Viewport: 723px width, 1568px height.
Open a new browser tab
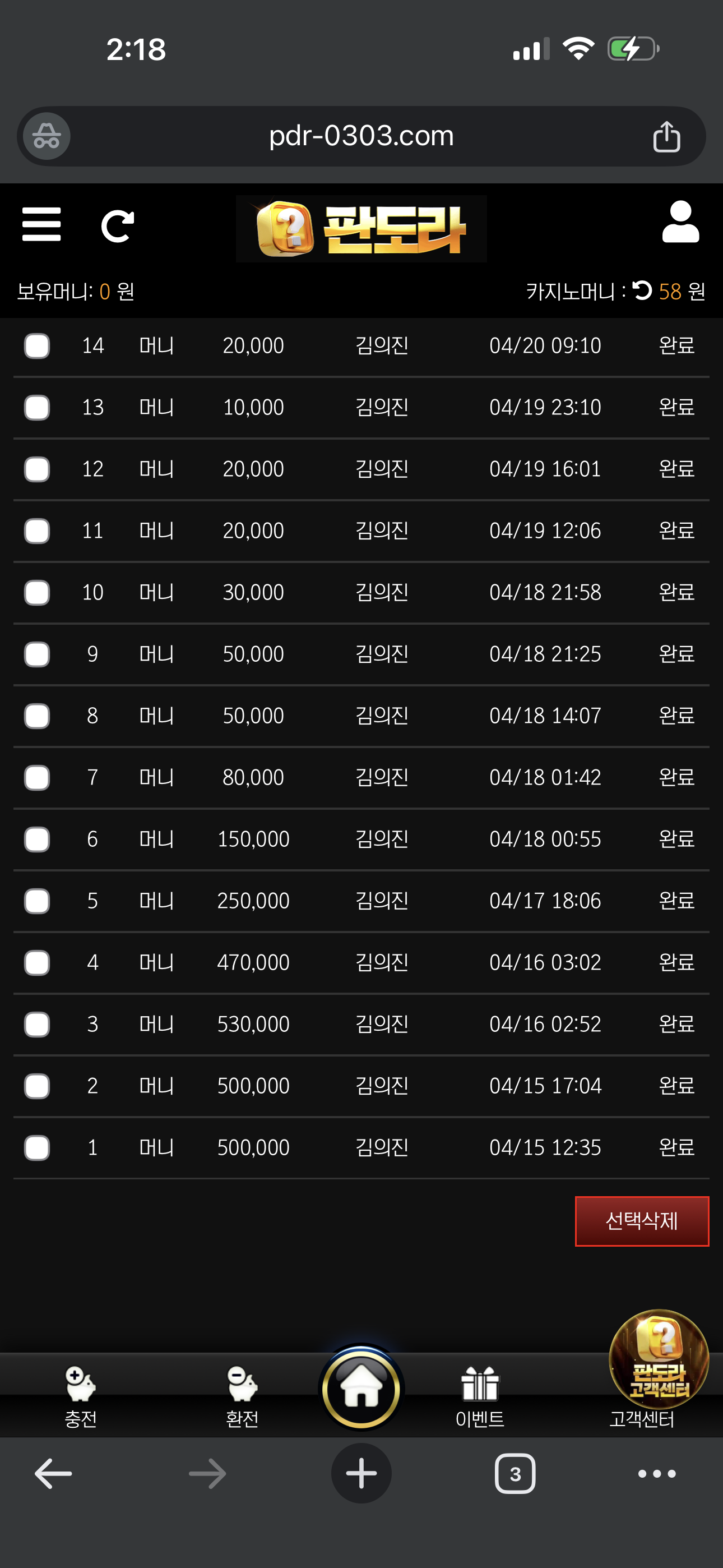coord(361,1474)
